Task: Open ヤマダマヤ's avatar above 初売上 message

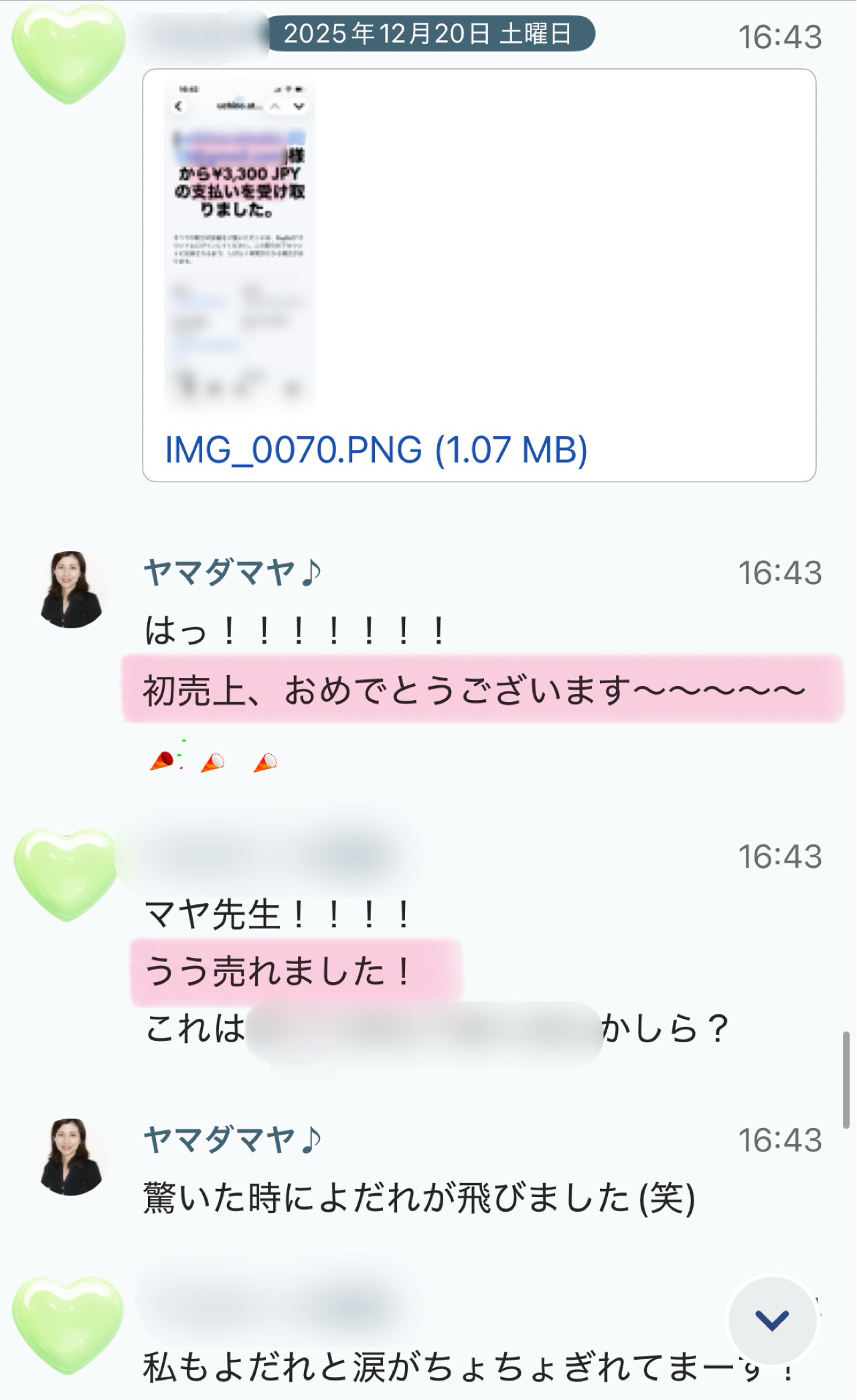Action: tap(71, 589)
